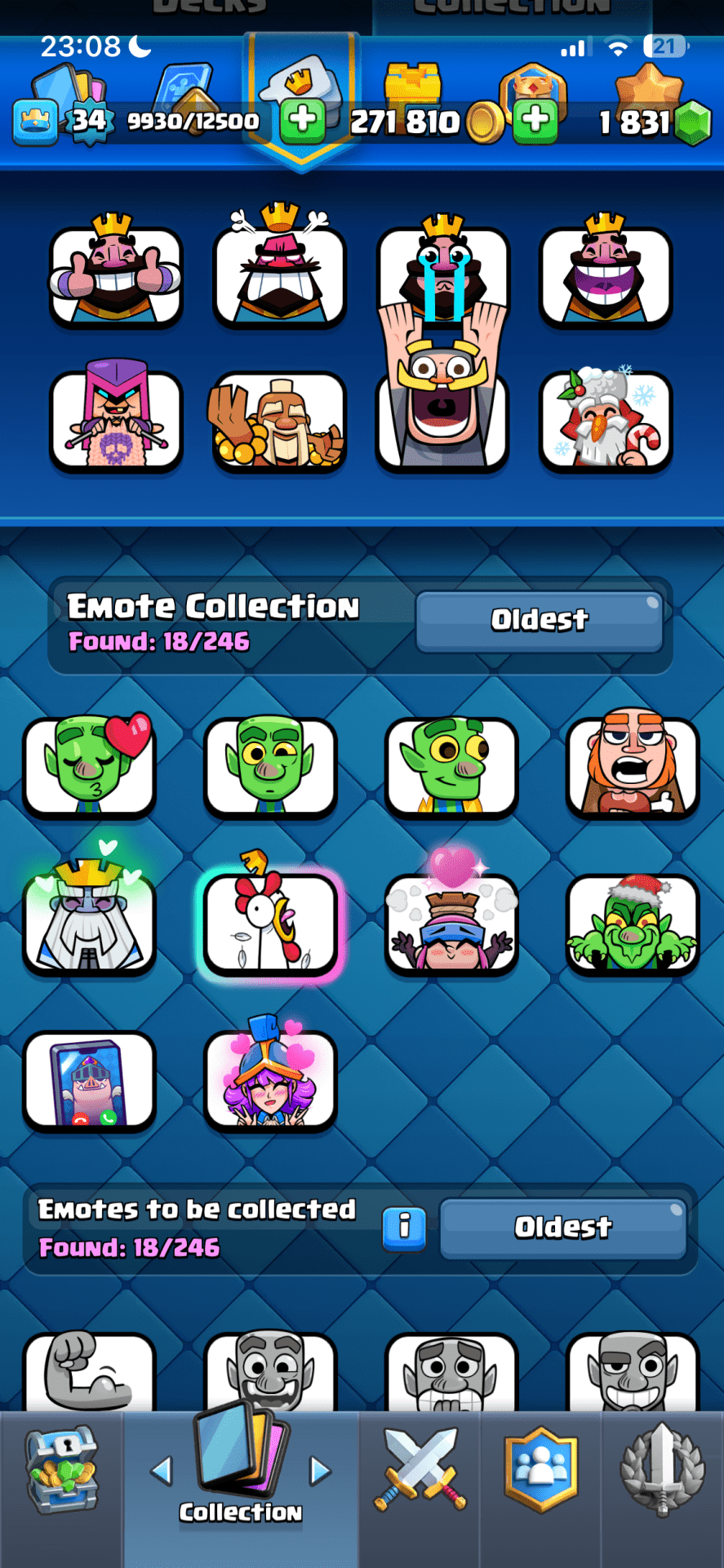Open the Clan shield tab

click(540, 1470)
